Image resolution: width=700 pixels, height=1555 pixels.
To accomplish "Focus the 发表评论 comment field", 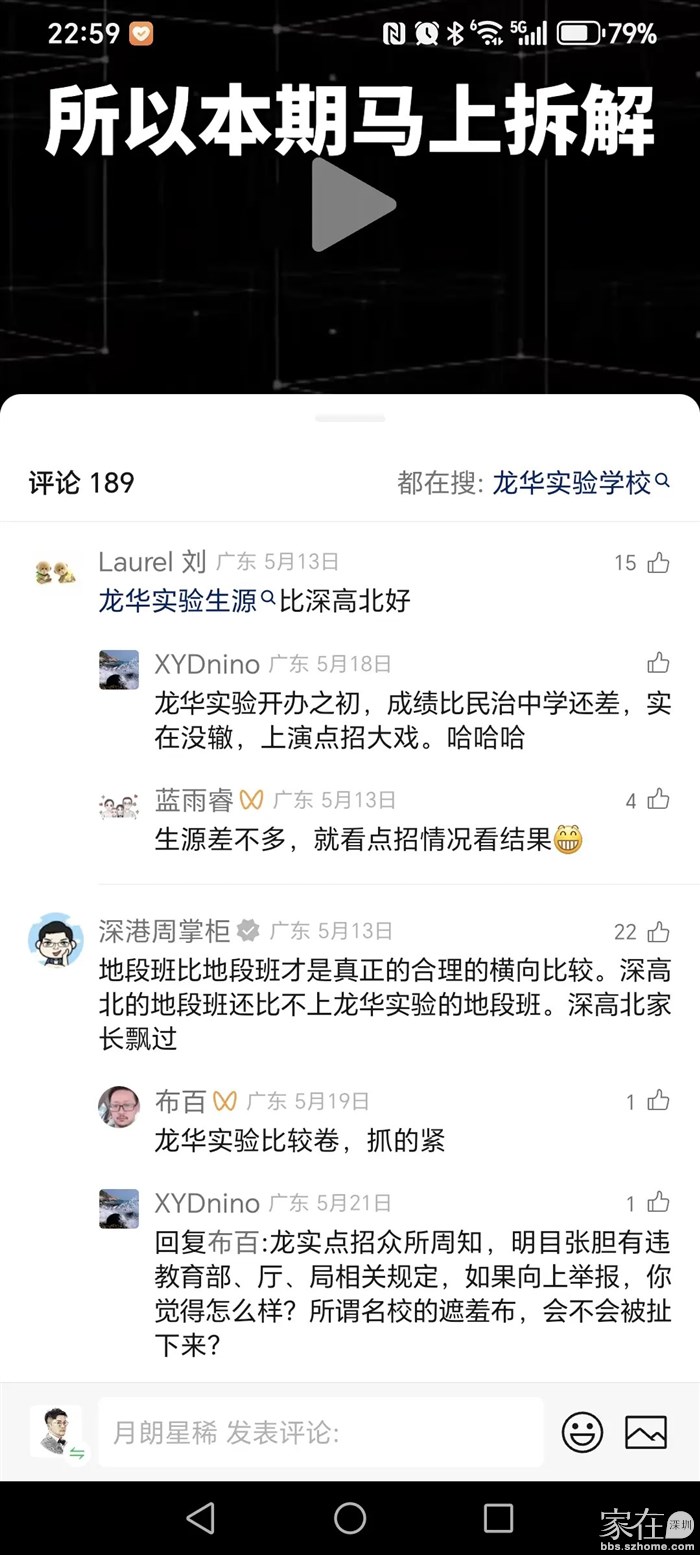I will click(x=320, y=1433).
